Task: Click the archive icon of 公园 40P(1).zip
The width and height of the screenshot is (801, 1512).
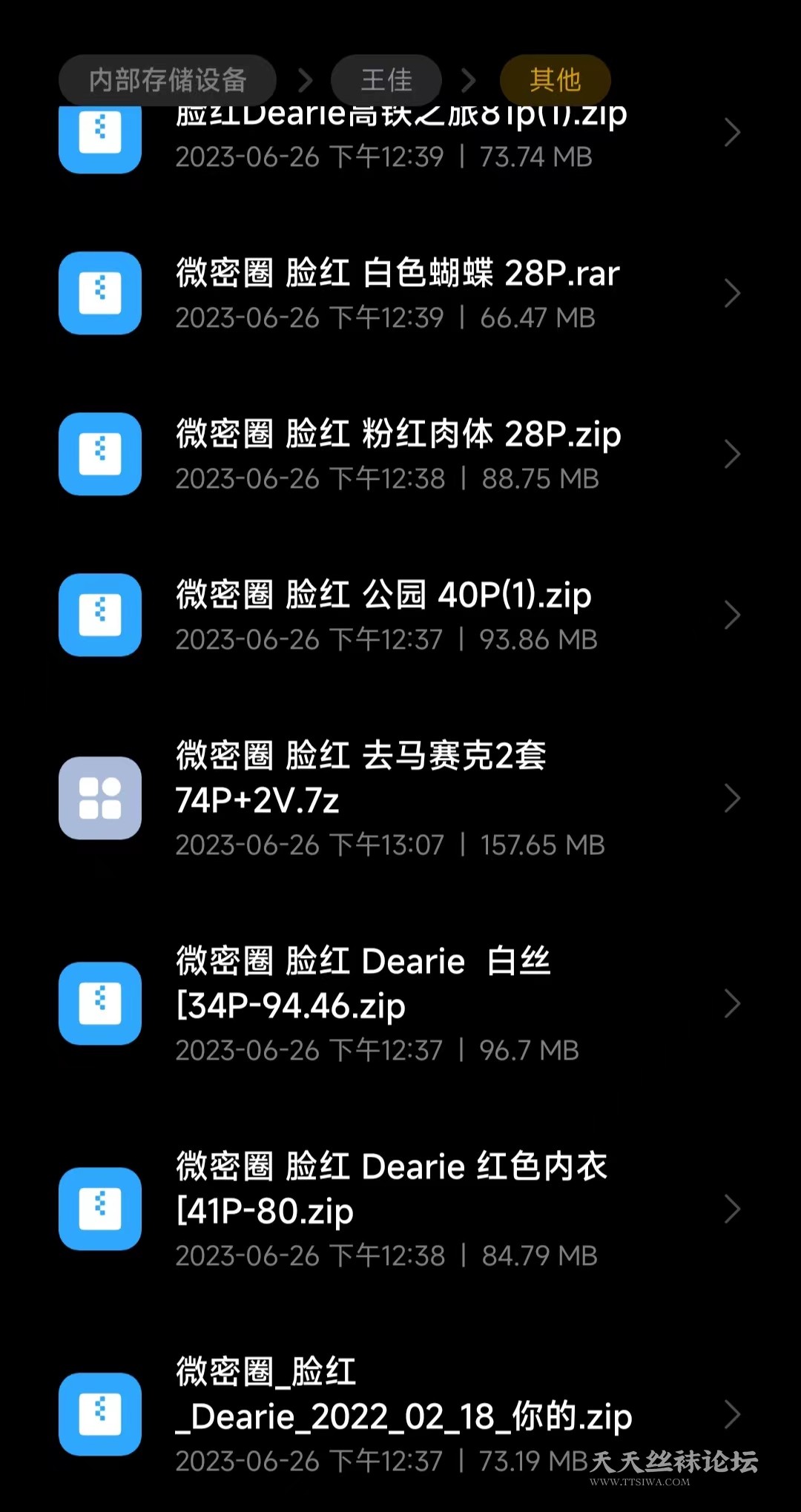Action: pos(100,614)
